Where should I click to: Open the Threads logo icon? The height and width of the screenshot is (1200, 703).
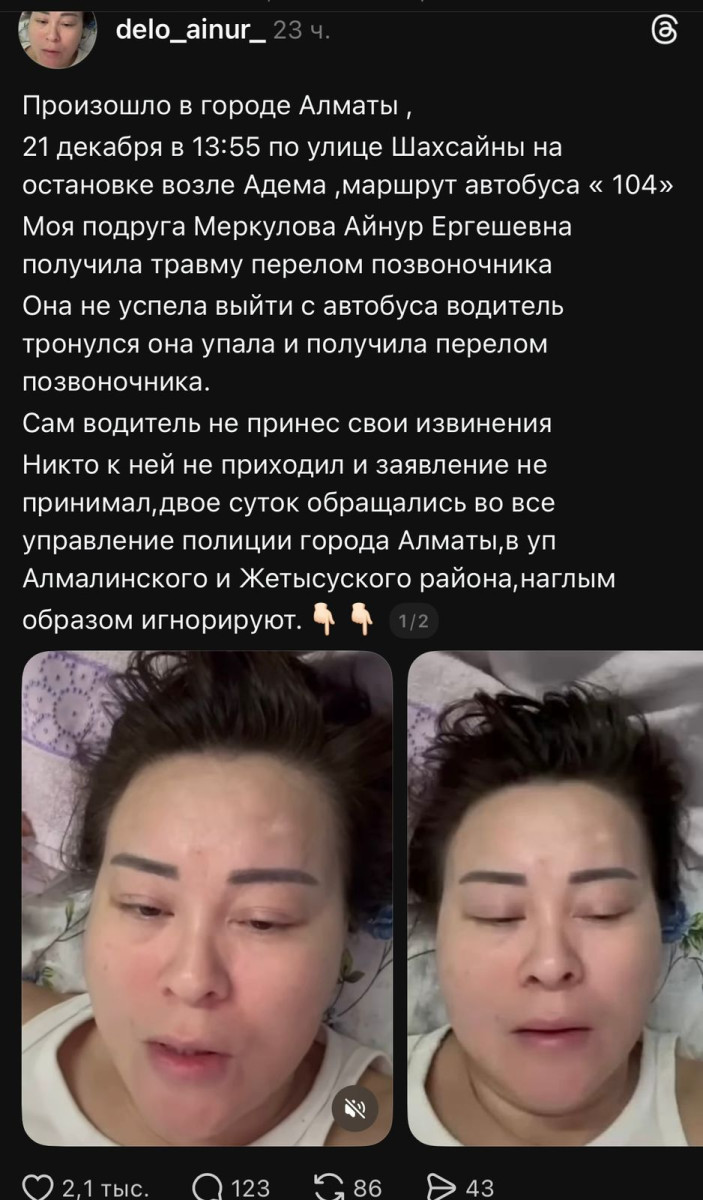click(664, 32)
